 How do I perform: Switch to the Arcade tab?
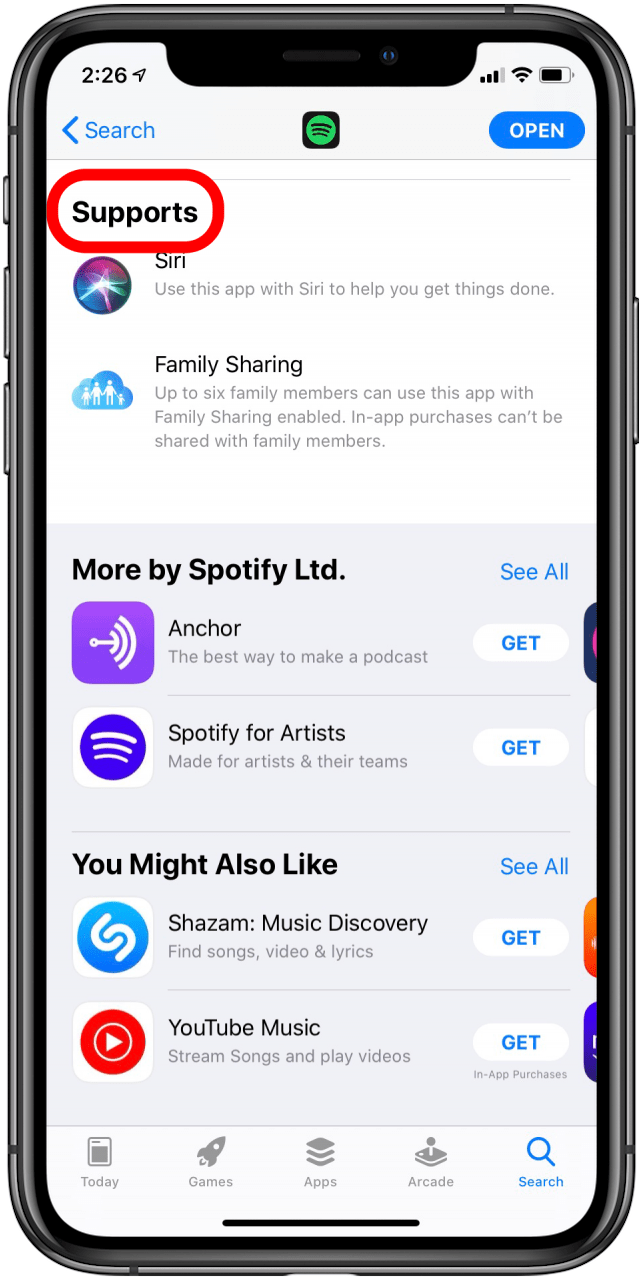tap(431, 1162)
